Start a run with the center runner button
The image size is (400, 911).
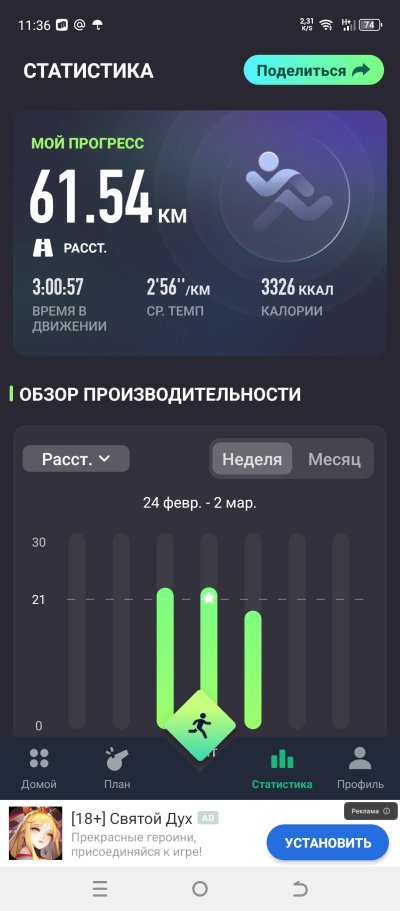click(200, 725)
